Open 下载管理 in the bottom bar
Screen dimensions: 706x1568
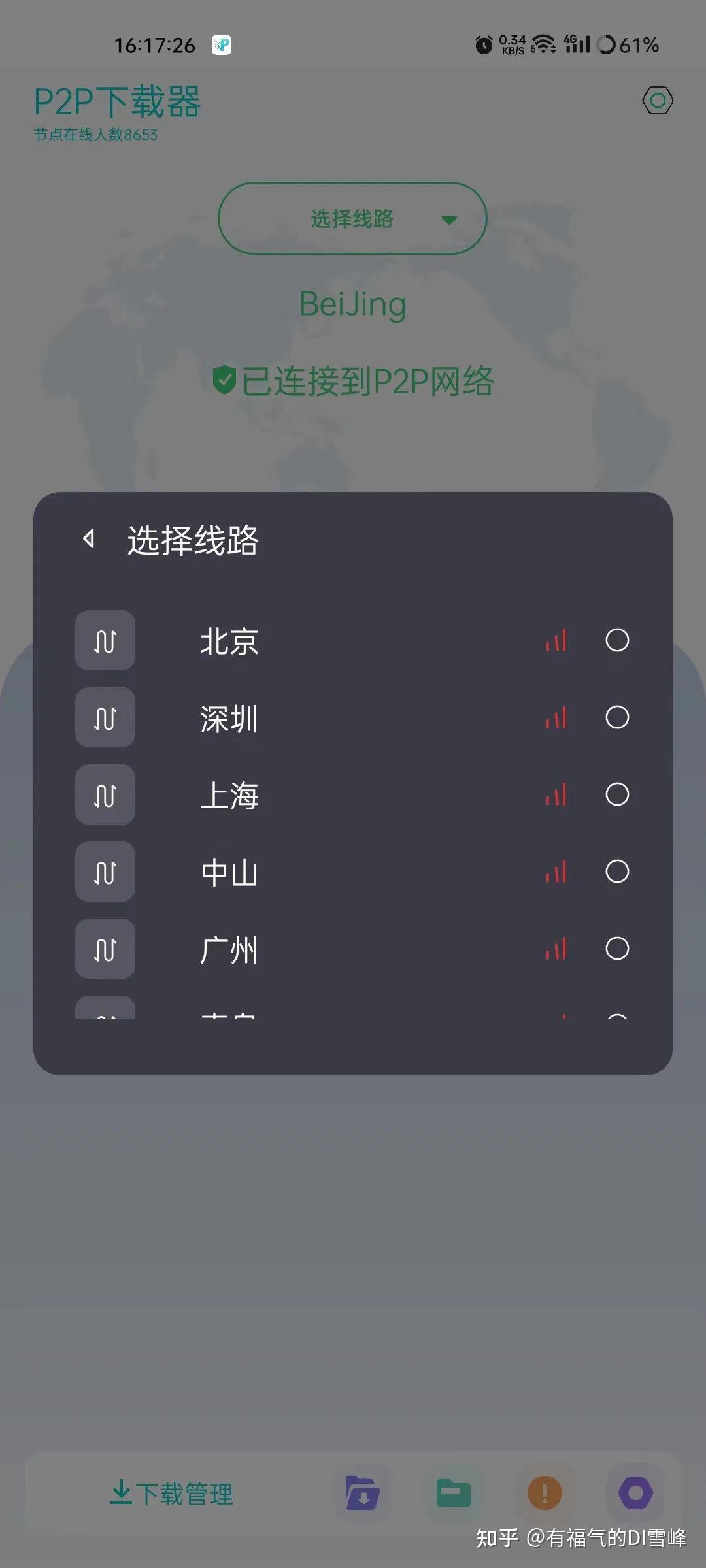coord(173,1493)
